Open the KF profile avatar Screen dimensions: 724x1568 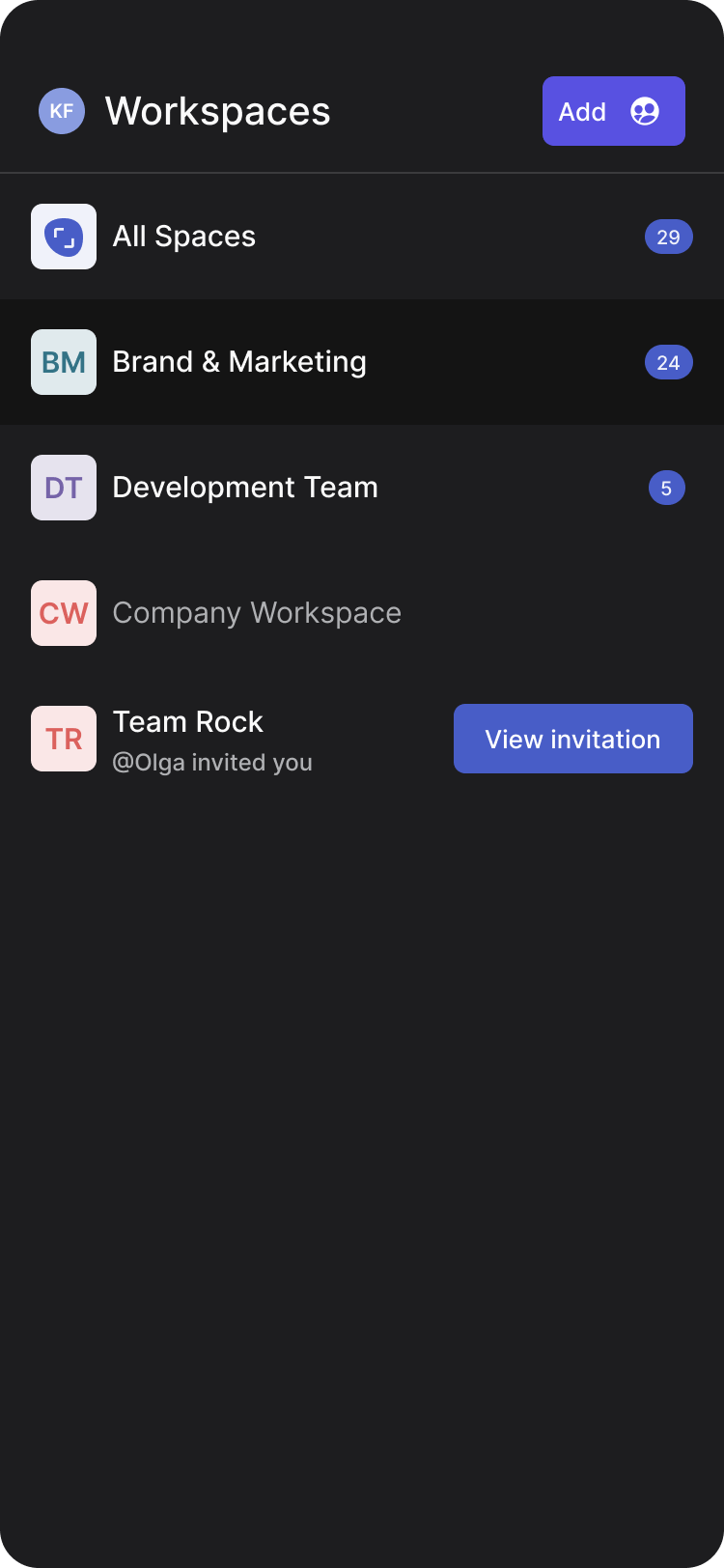62,111
